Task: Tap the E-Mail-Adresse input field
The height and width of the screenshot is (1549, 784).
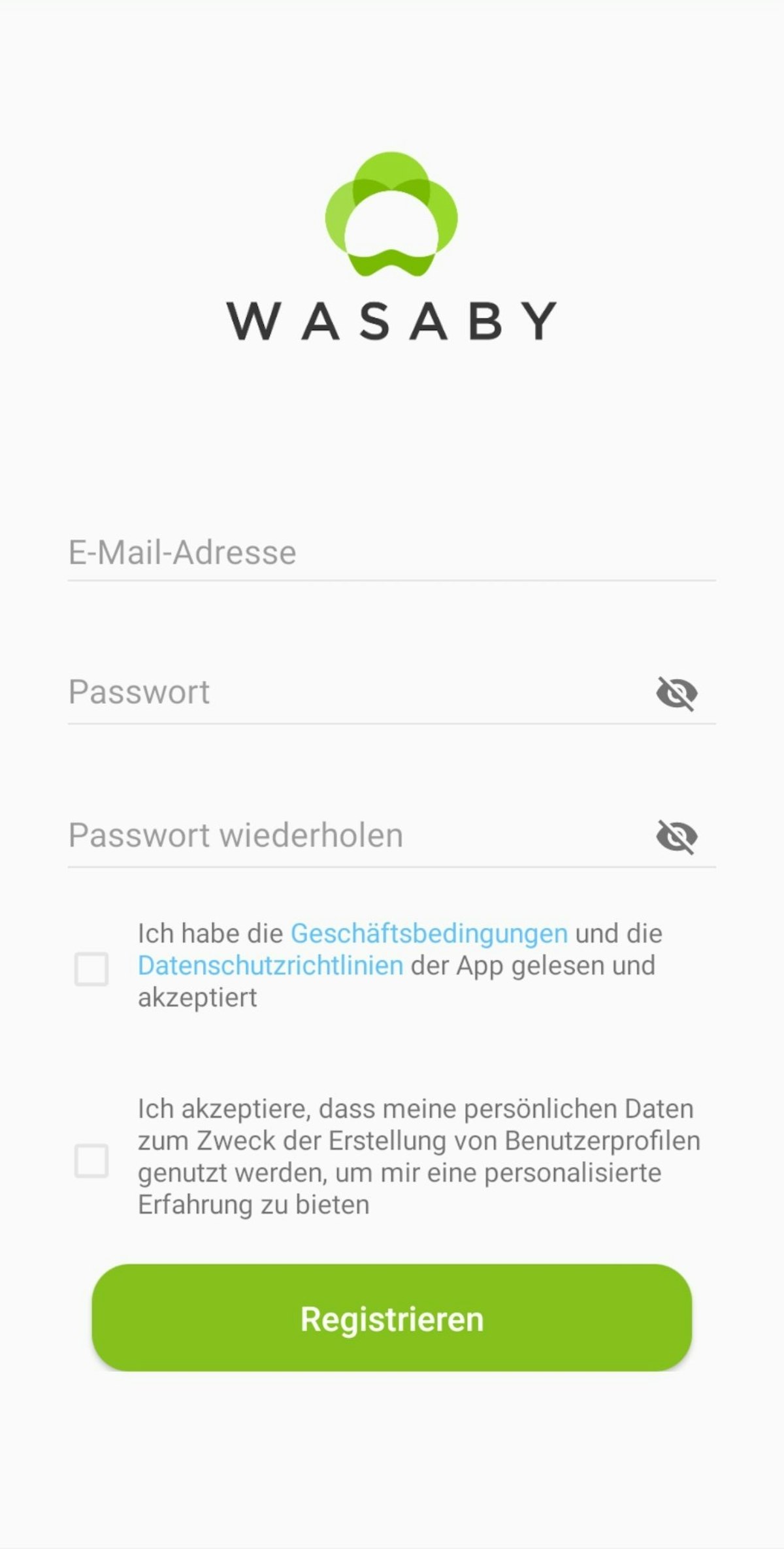Action: (391, 552)
